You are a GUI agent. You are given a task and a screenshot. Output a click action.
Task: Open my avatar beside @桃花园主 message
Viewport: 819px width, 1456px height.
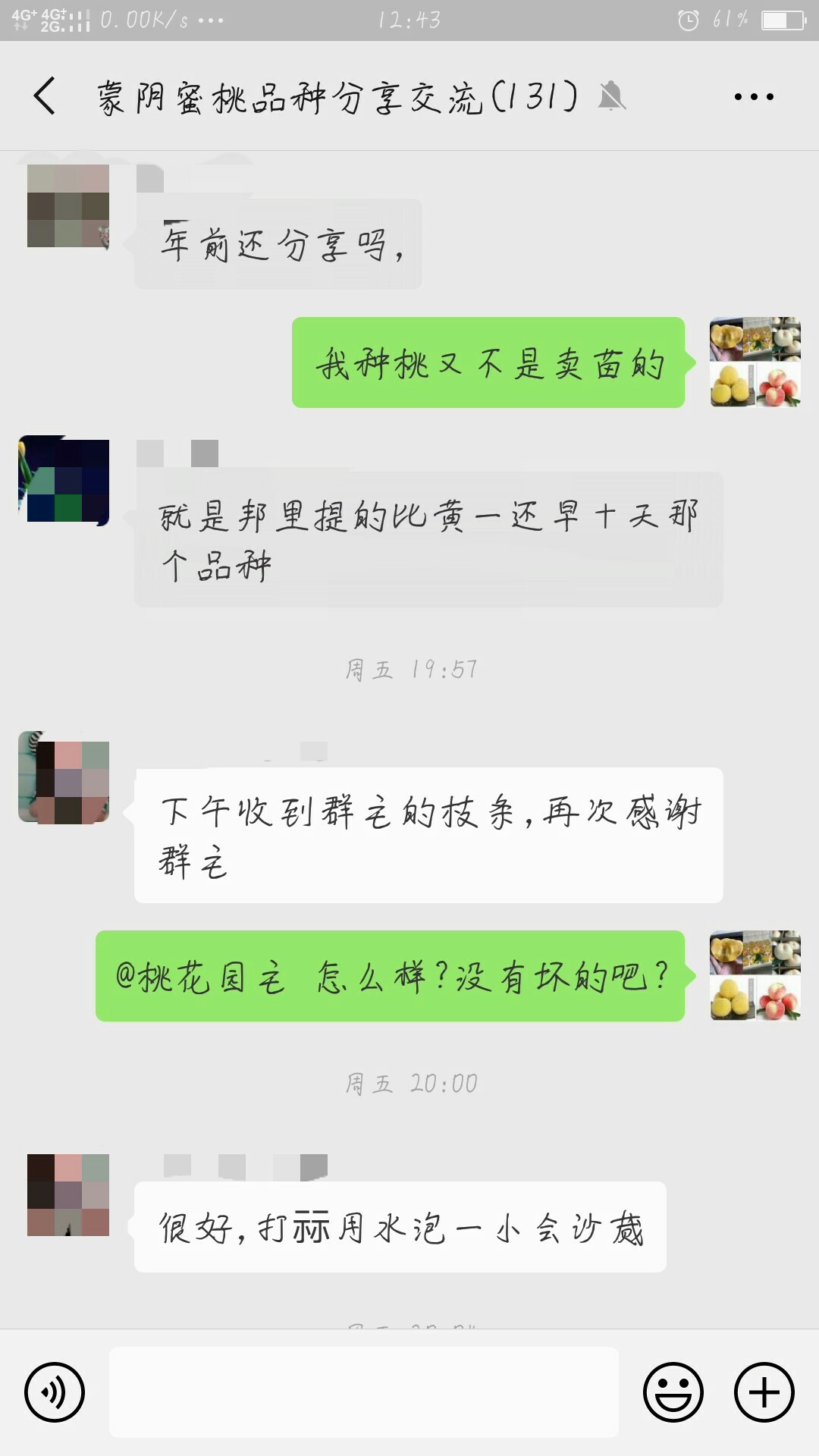[755, 975]
